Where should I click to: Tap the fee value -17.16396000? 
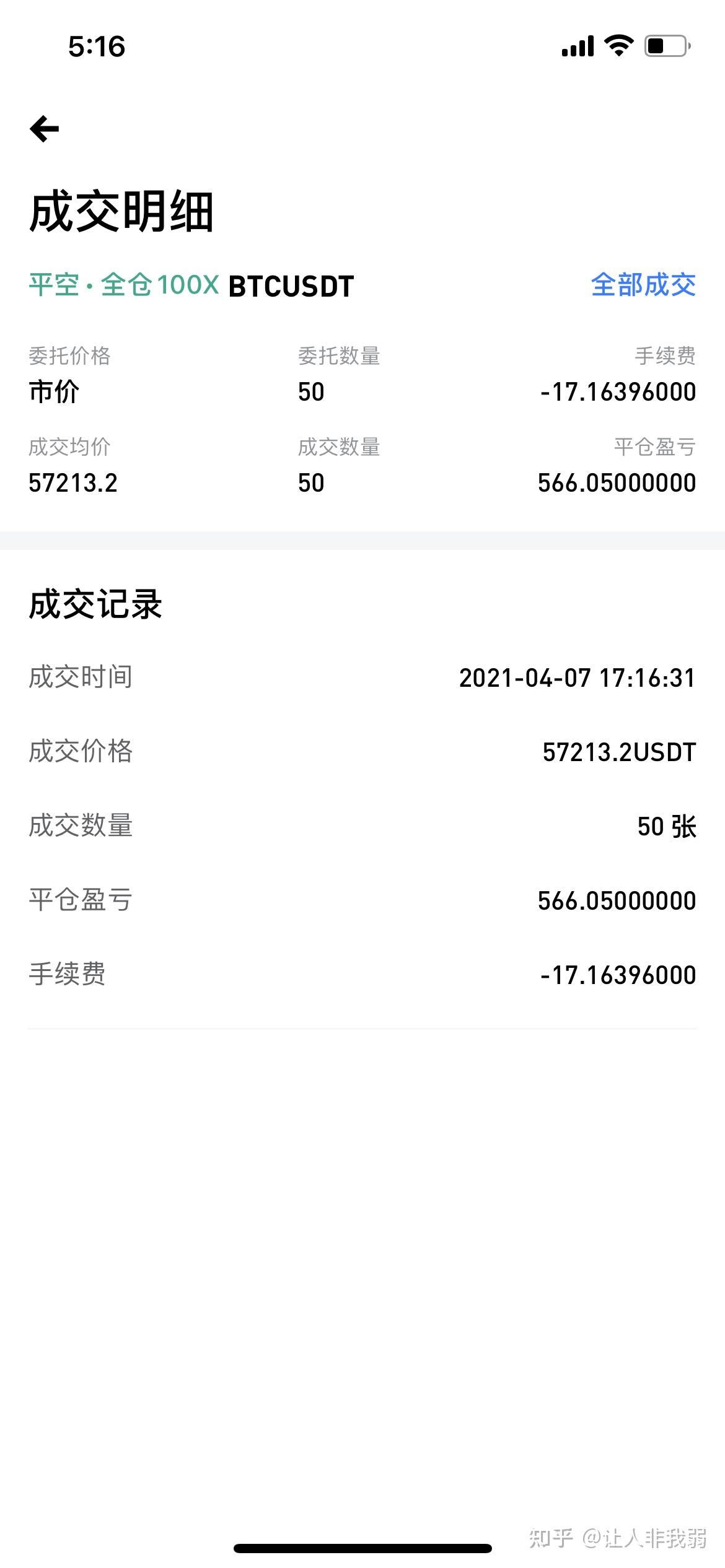(x=618, y=975)
